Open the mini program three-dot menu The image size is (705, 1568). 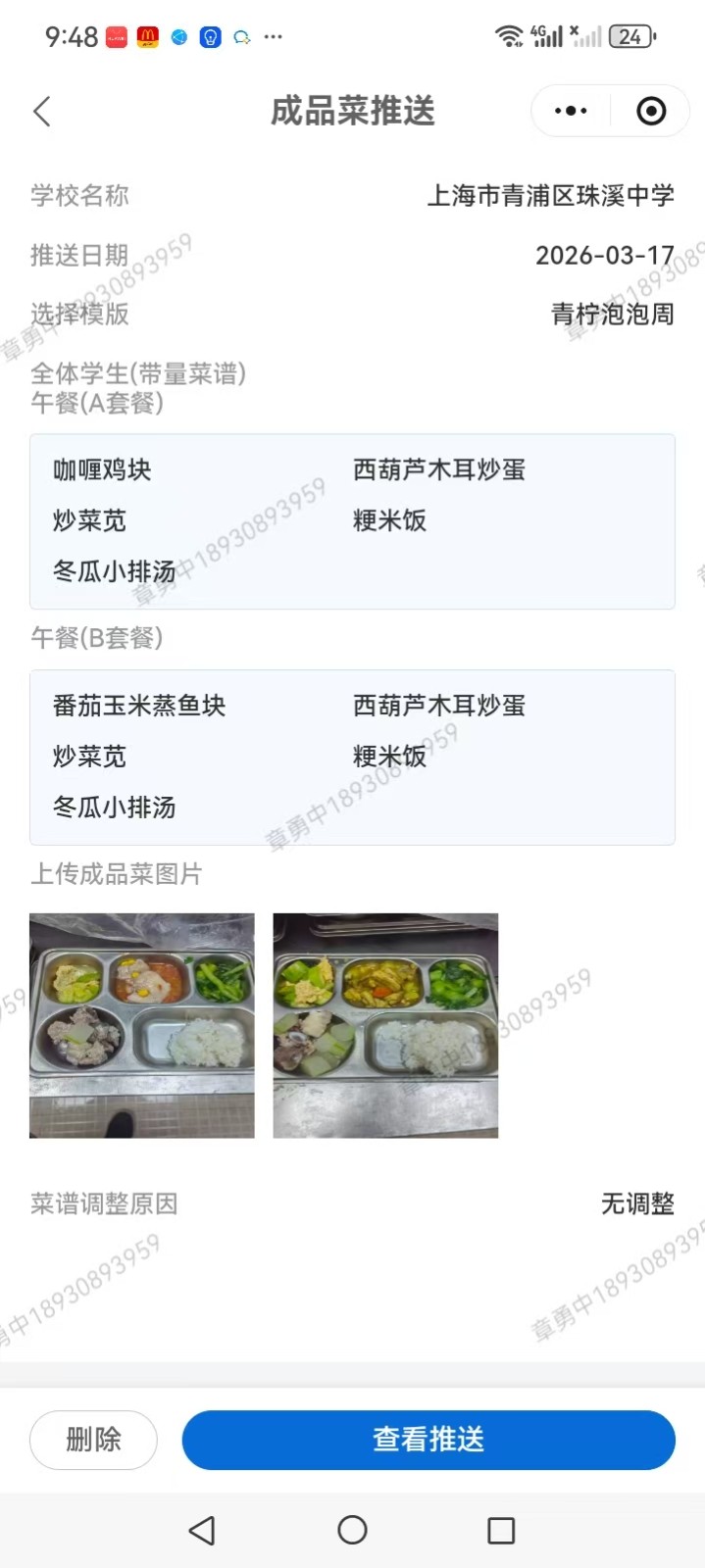(x=571, y=111)
